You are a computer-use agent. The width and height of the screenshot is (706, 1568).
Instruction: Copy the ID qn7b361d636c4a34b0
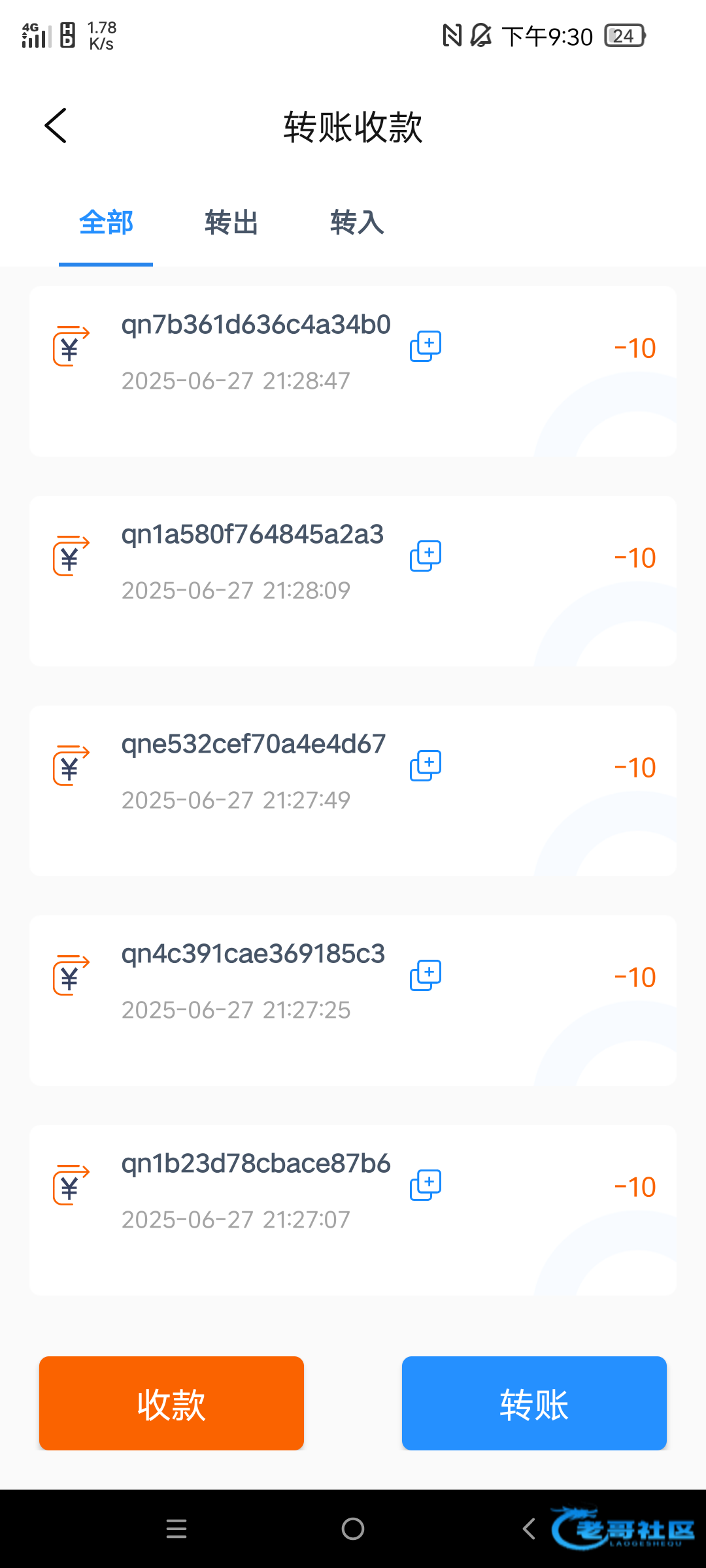pos(426,346)
